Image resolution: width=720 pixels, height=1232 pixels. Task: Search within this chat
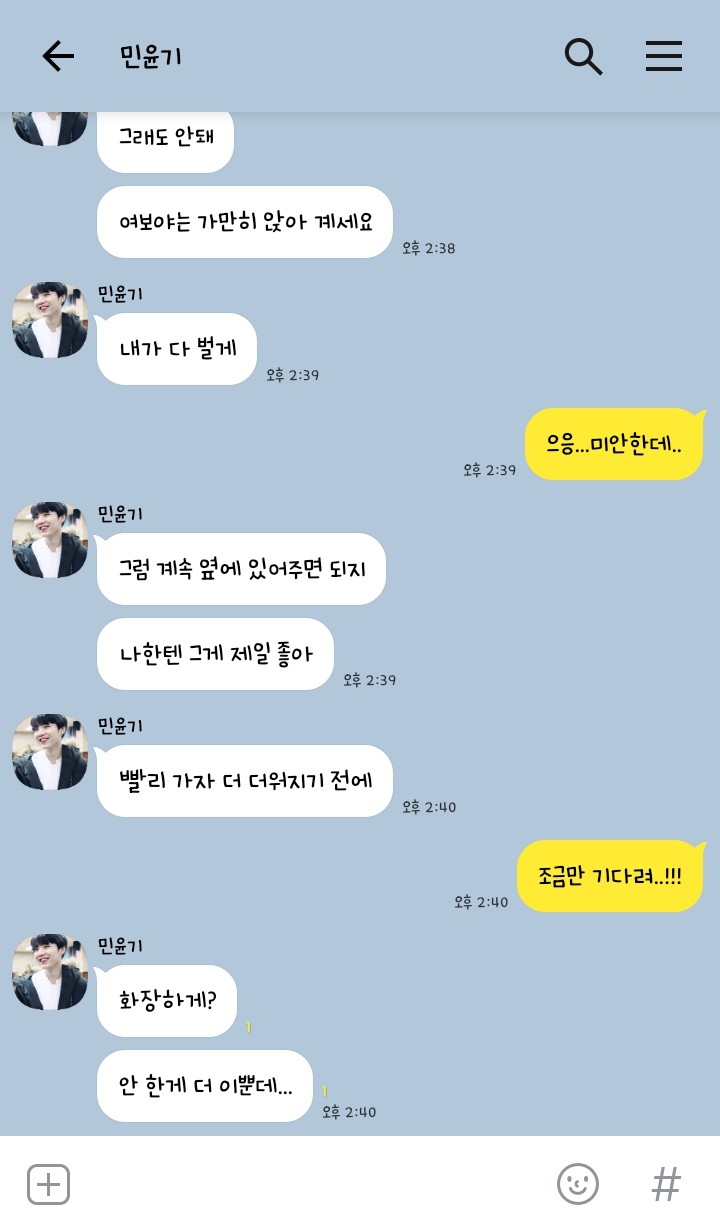pyautogui.click(x=583, y=57)
